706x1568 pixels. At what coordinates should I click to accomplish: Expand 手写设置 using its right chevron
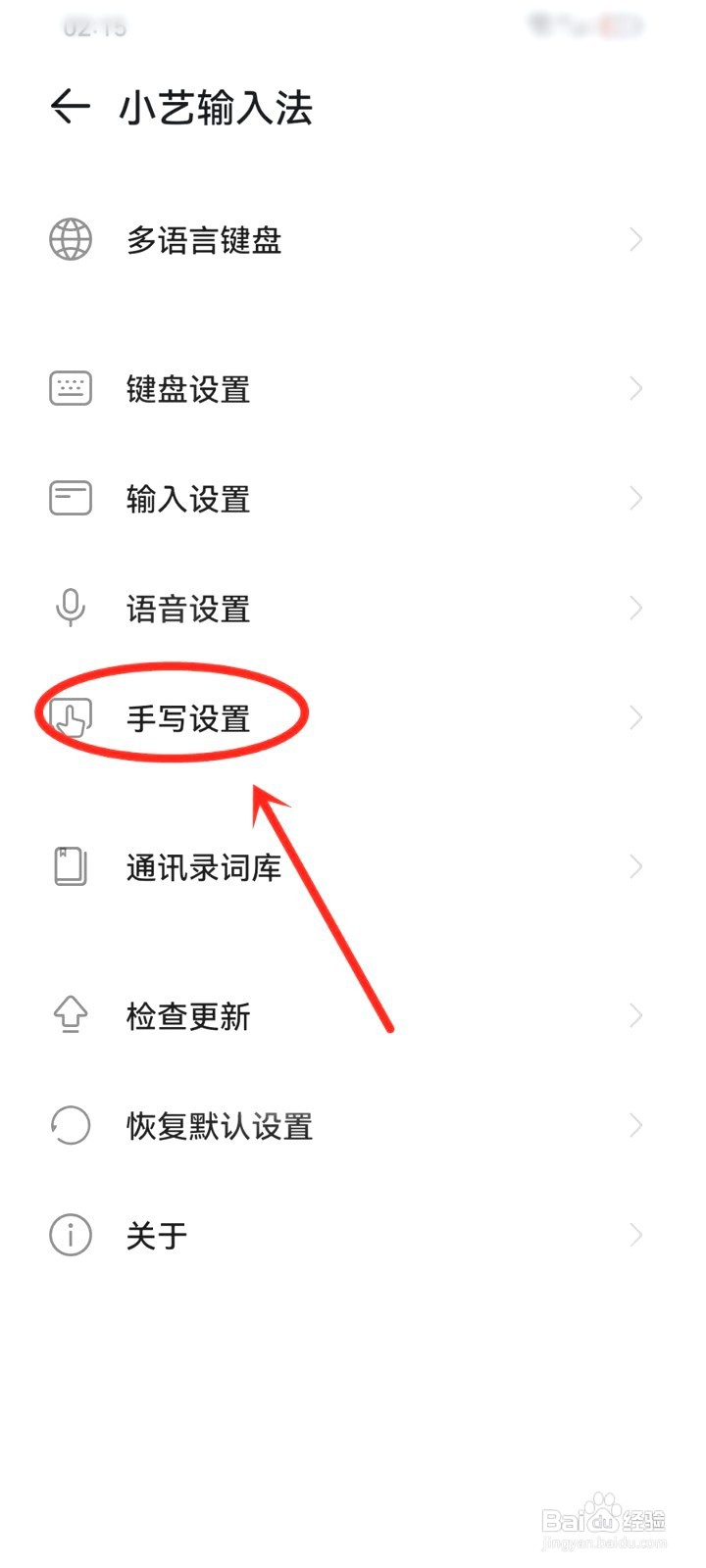click(635, 717)
